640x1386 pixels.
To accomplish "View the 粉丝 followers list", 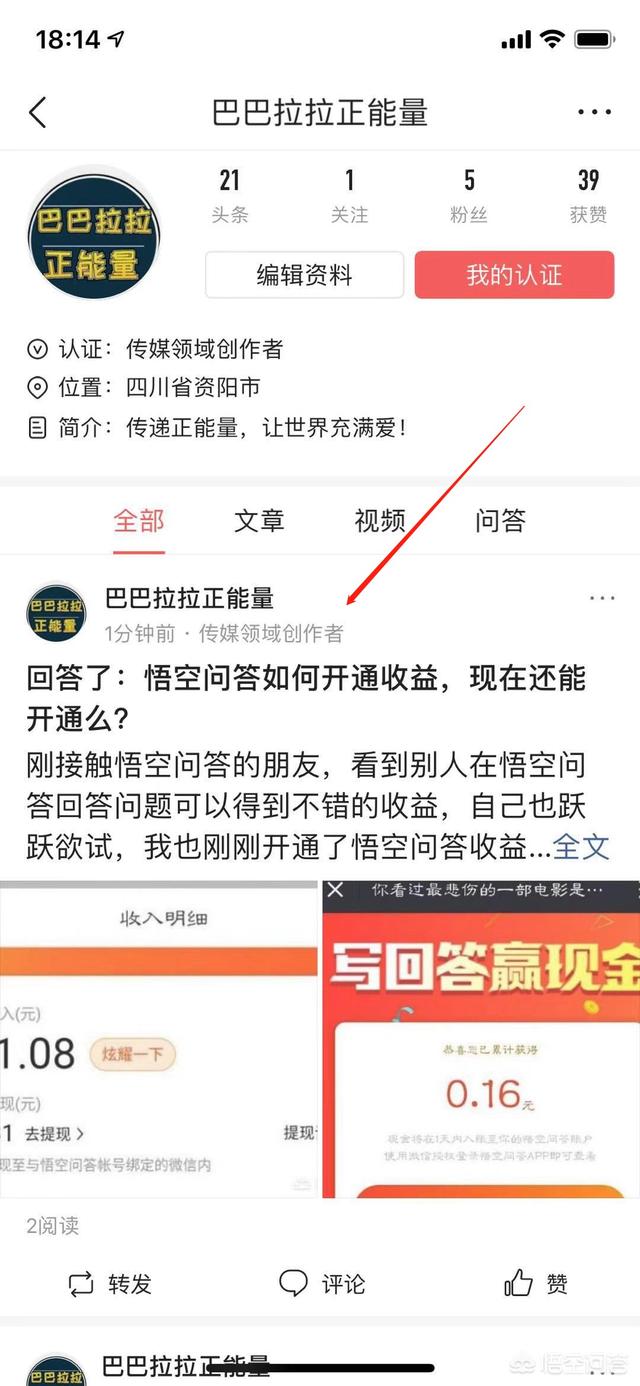I will click(469, 195).
